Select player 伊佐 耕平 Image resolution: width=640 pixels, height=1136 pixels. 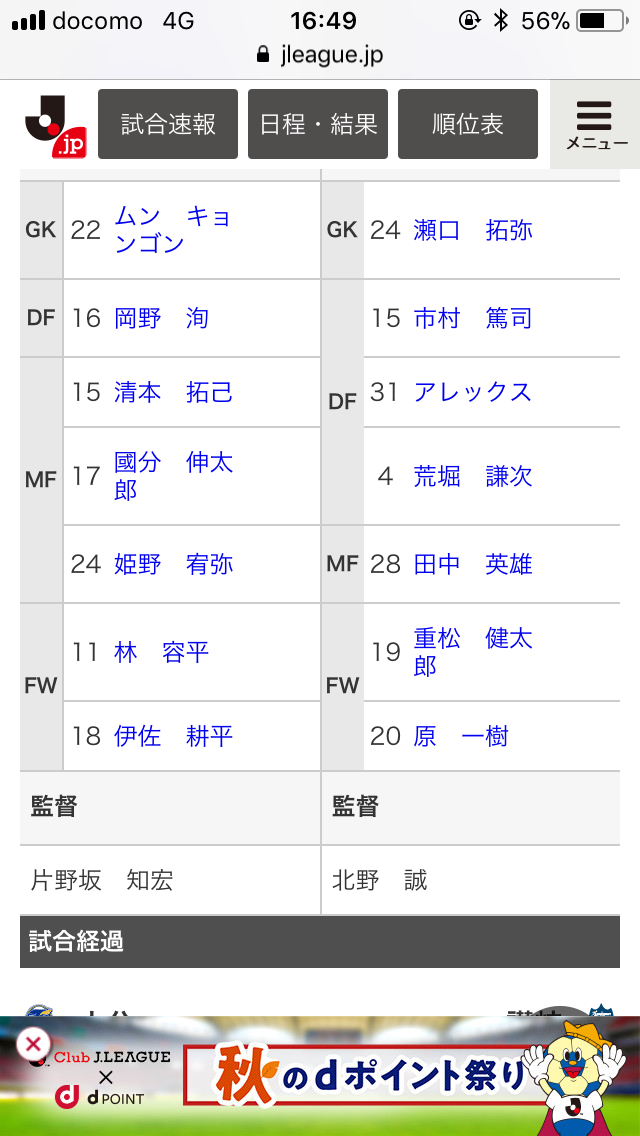pyautogui.click(x=173, y=736)
